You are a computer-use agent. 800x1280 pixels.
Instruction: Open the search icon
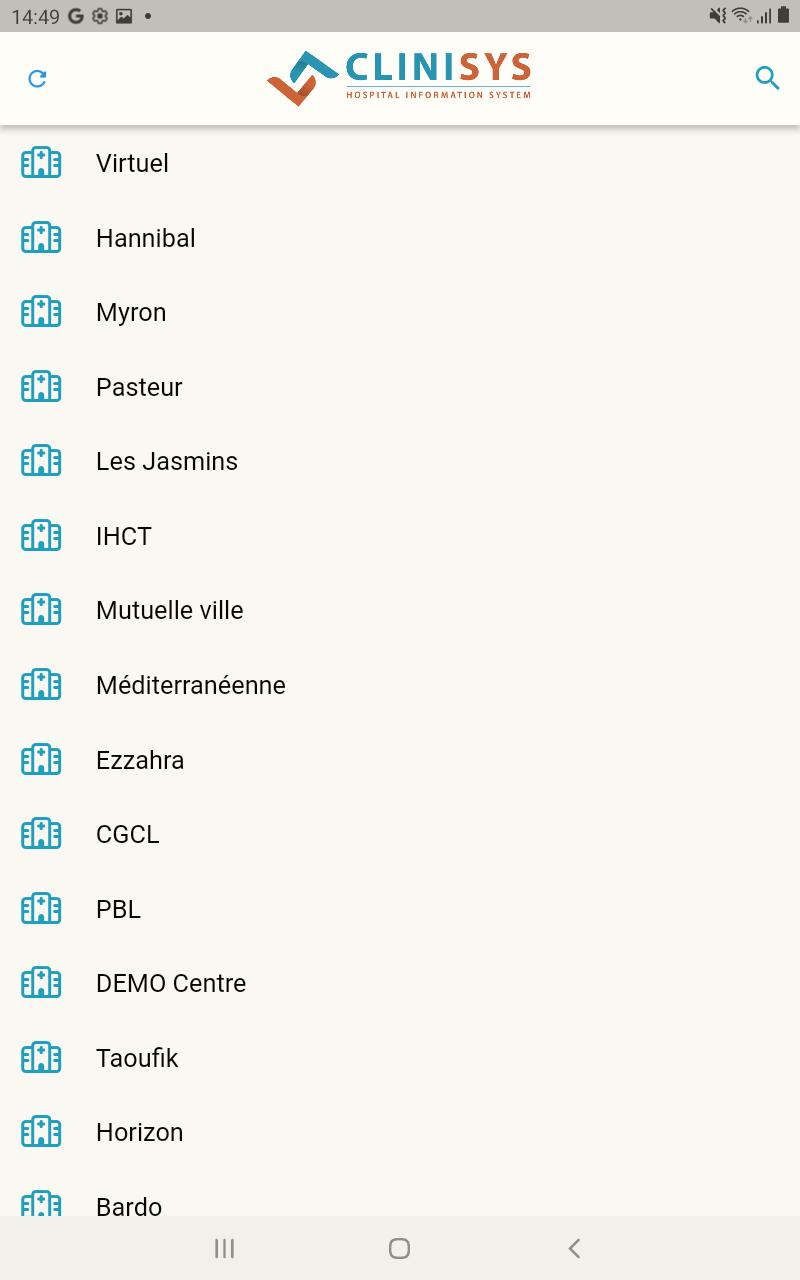pyautogui.click(x=767, y=78)
